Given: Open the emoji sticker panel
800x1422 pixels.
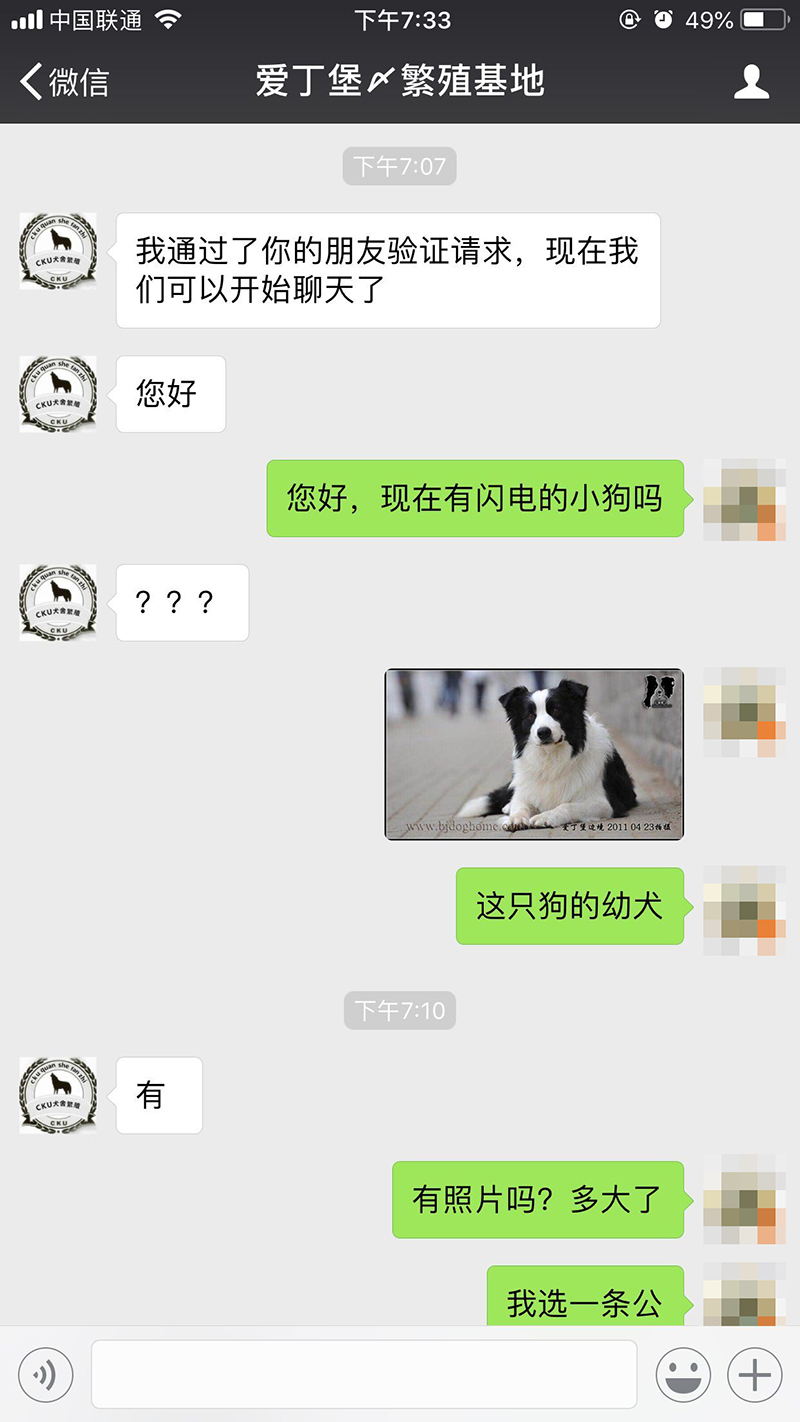Looking at the screenshot, I should [683, 1376].
